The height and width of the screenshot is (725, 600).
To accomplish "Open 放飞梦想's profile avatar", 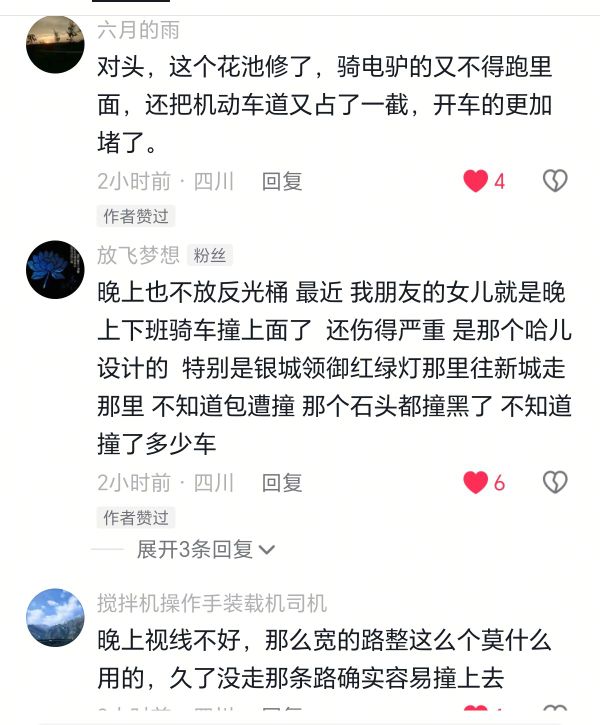I will pos(55,270).
